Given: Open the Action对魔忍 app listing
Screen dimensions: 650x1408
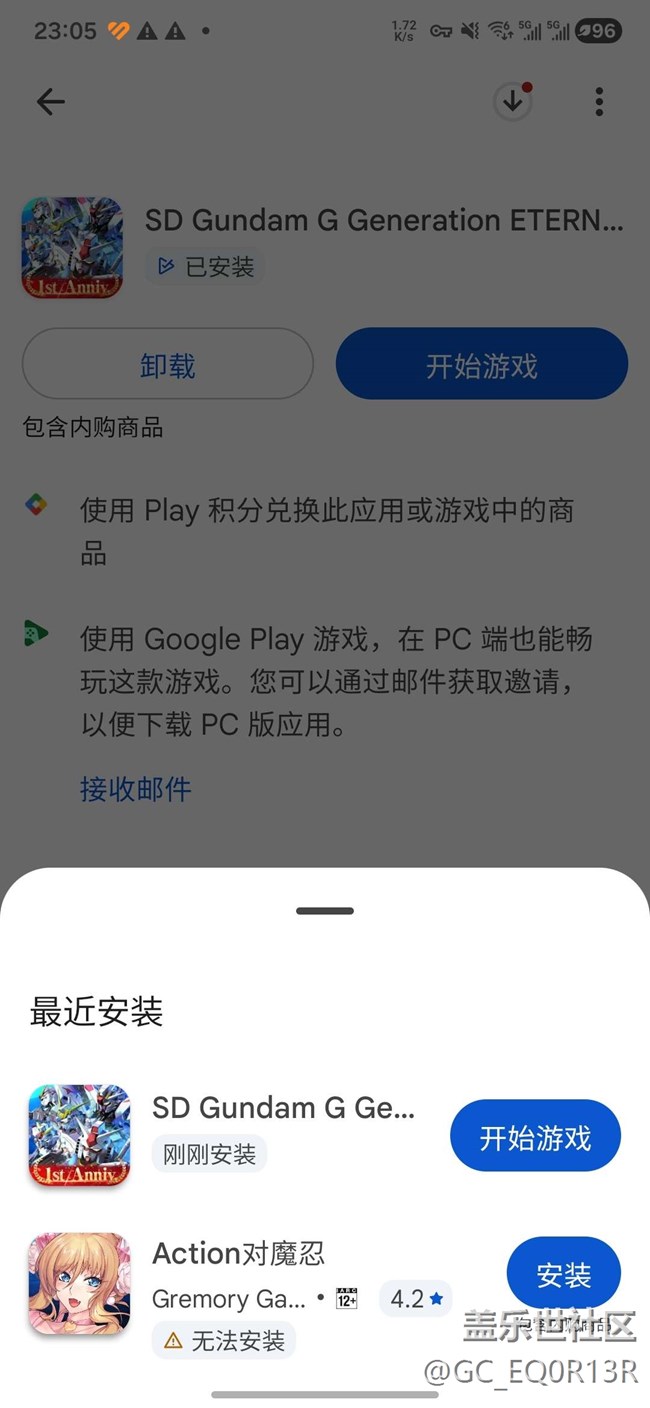Looking at the screenshot, I should click(x=238, y=1254).
